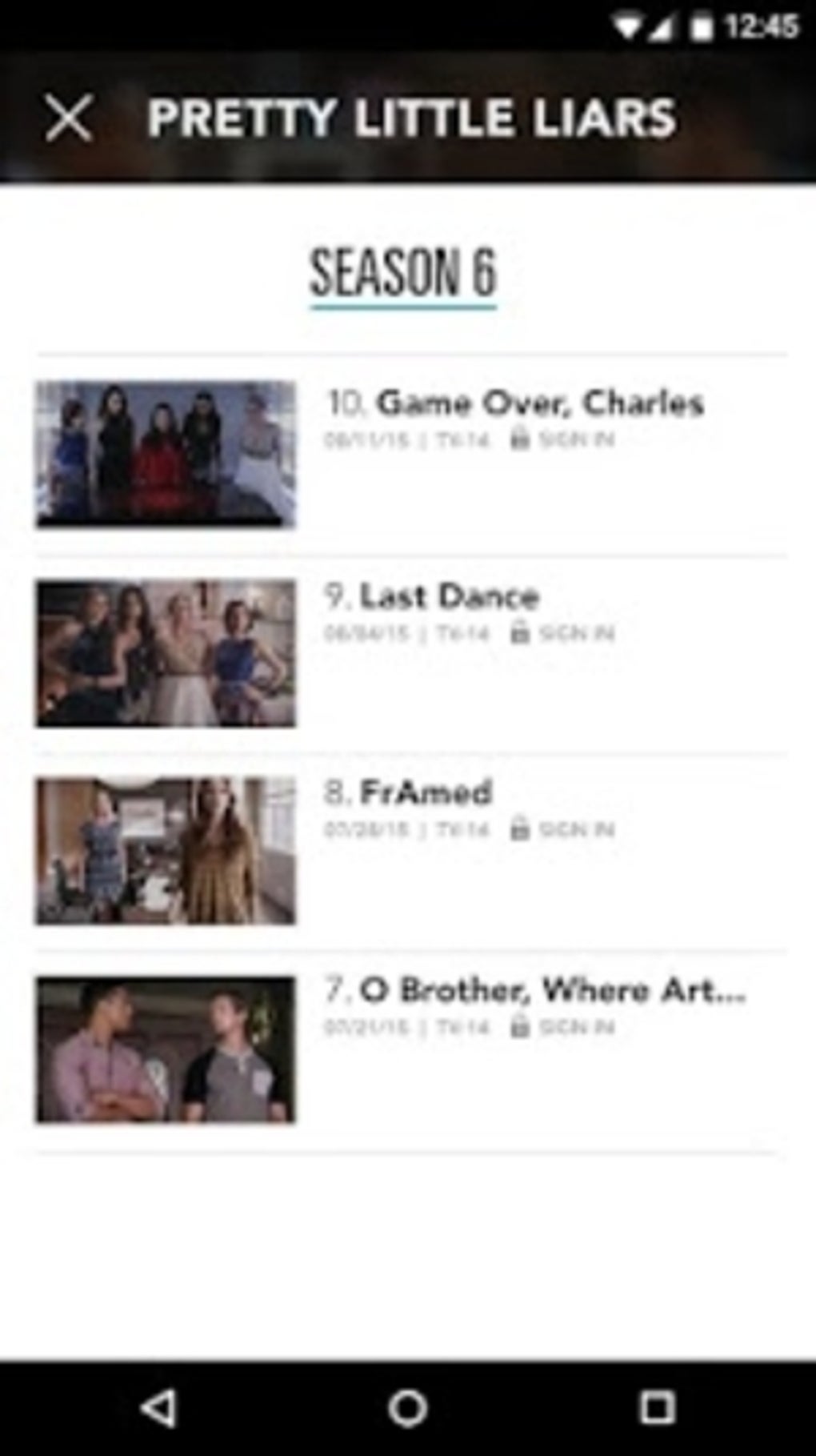Close the Pretty Little Liars episode list

(x=69, y=118)
